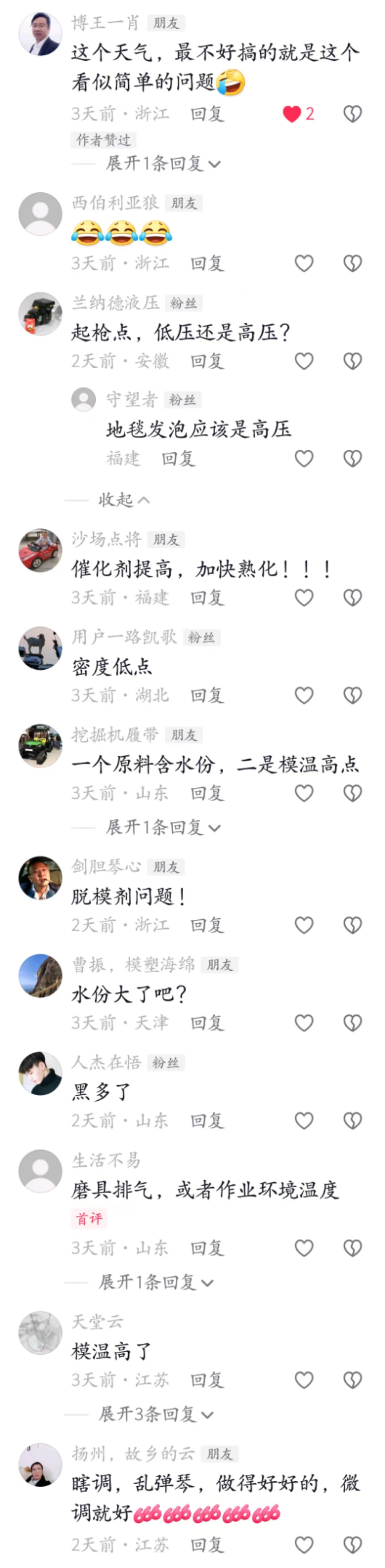Dislike 生活不易's comment

pyautogui.click(x=353, y=1248)
